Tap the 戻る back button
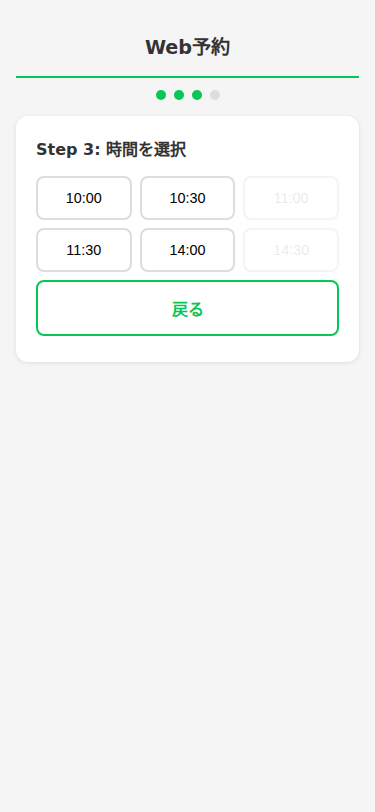Screen dimensions: 375x812 coord(188,308)
